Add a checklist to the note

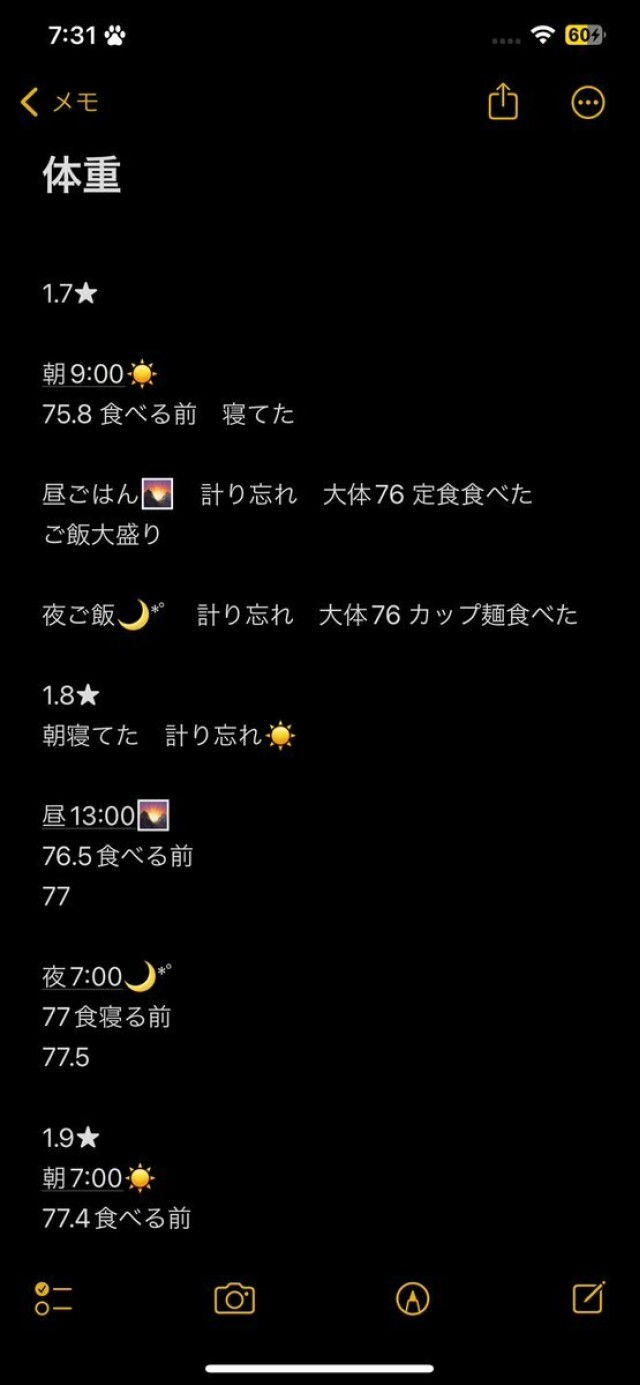point(53,1298)
